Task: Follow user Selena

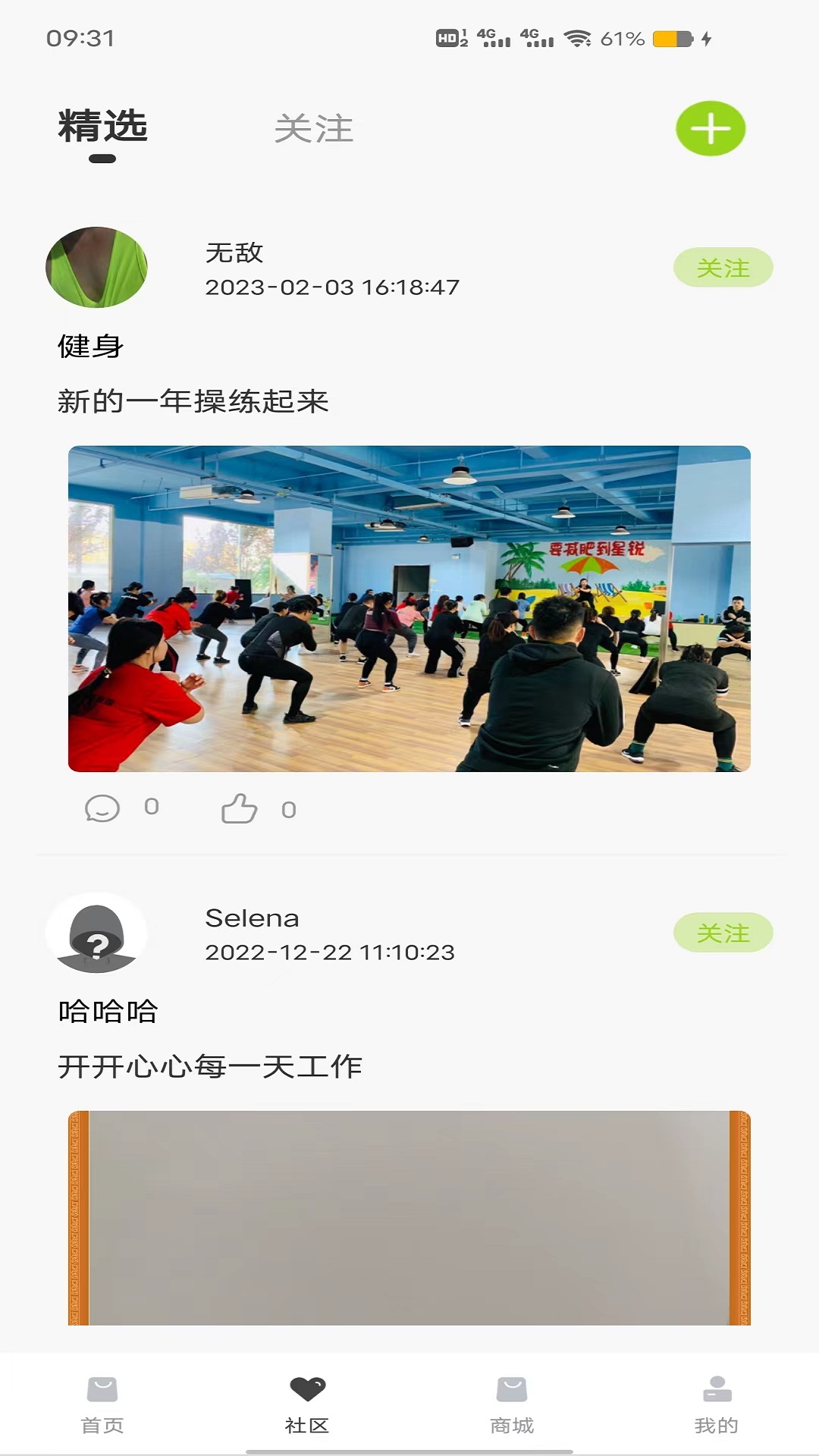Action: pos(723,933)
